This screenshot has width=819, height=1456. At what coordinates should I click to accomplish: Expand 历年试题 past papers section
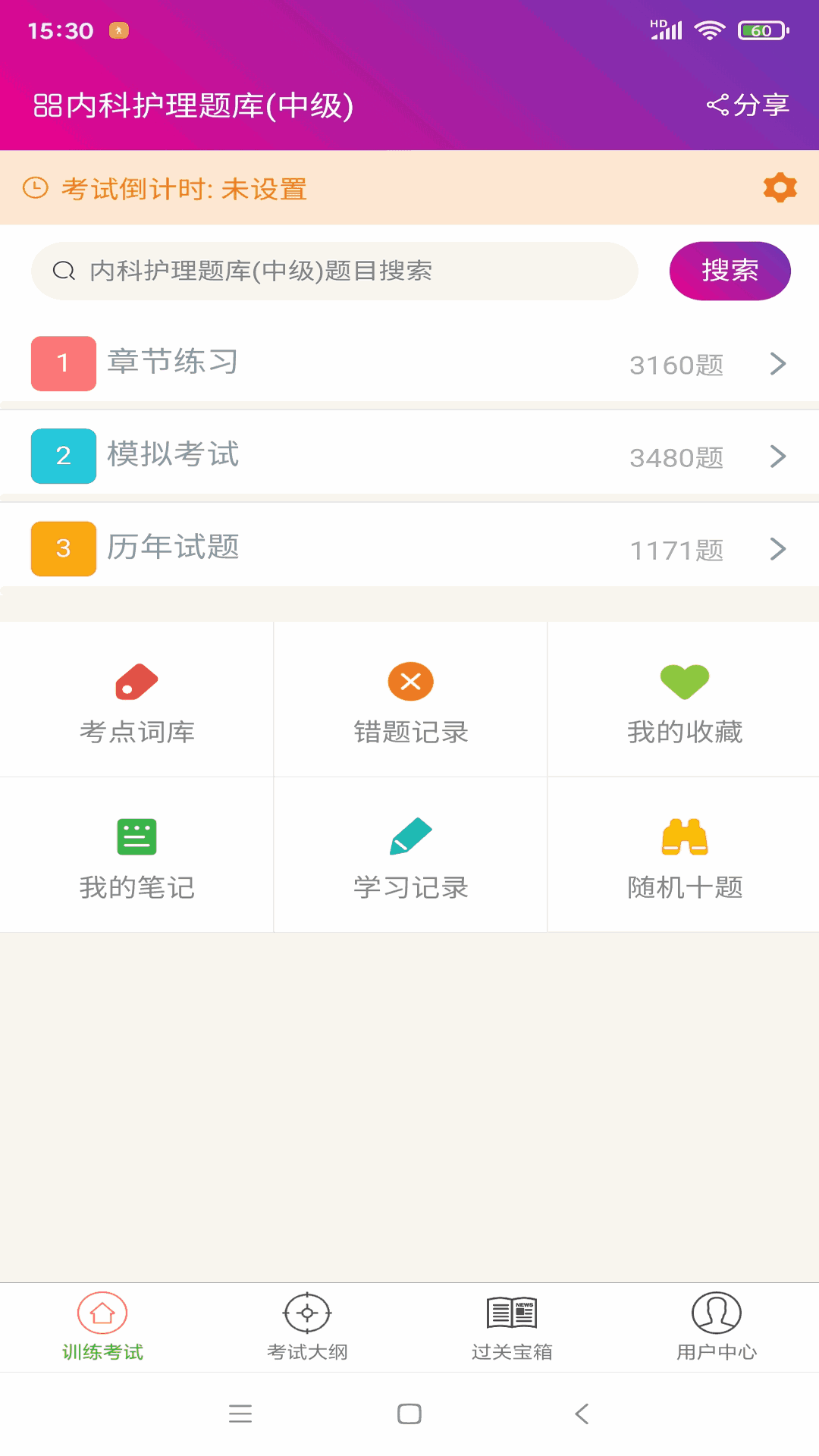coord(409,549)
